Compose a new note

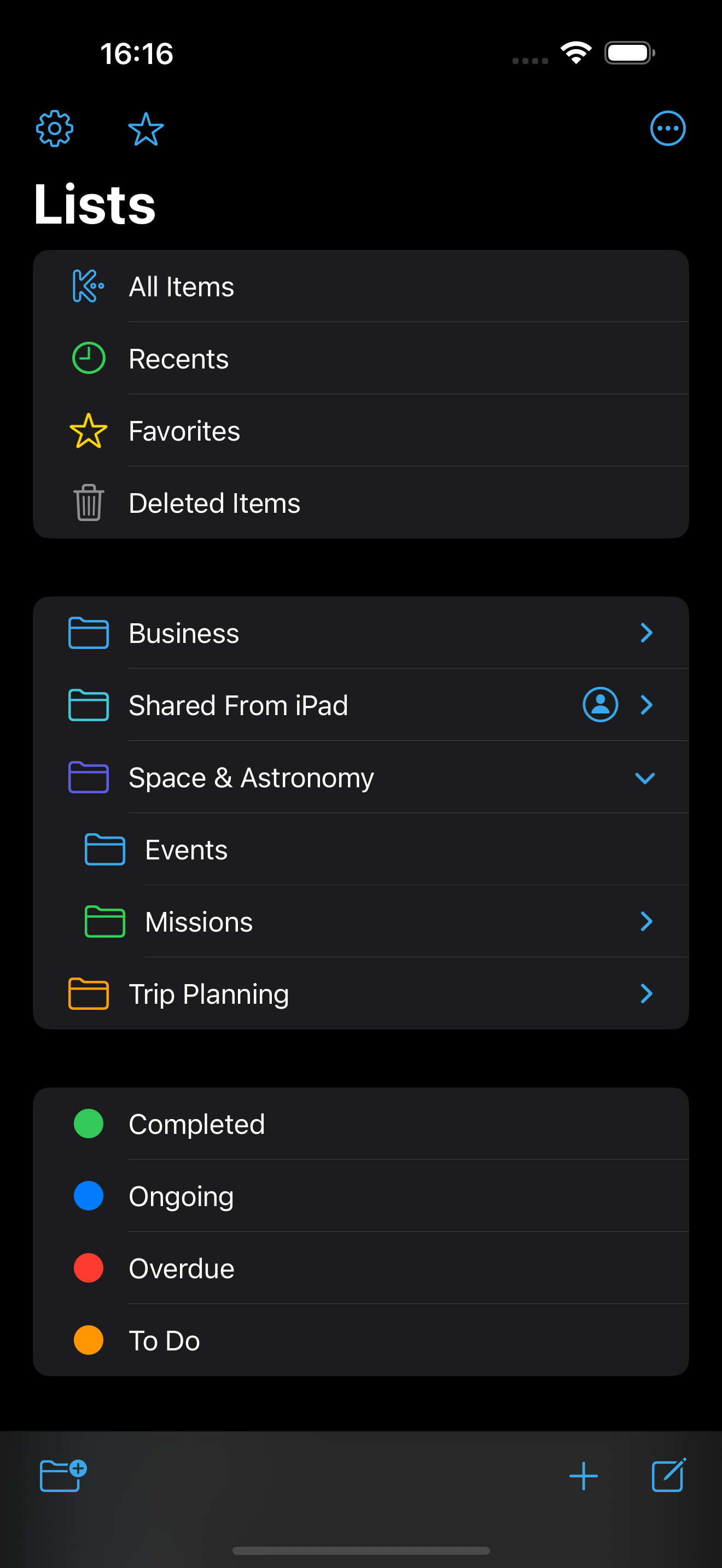pyautogui.click(x=668, y=1475)
